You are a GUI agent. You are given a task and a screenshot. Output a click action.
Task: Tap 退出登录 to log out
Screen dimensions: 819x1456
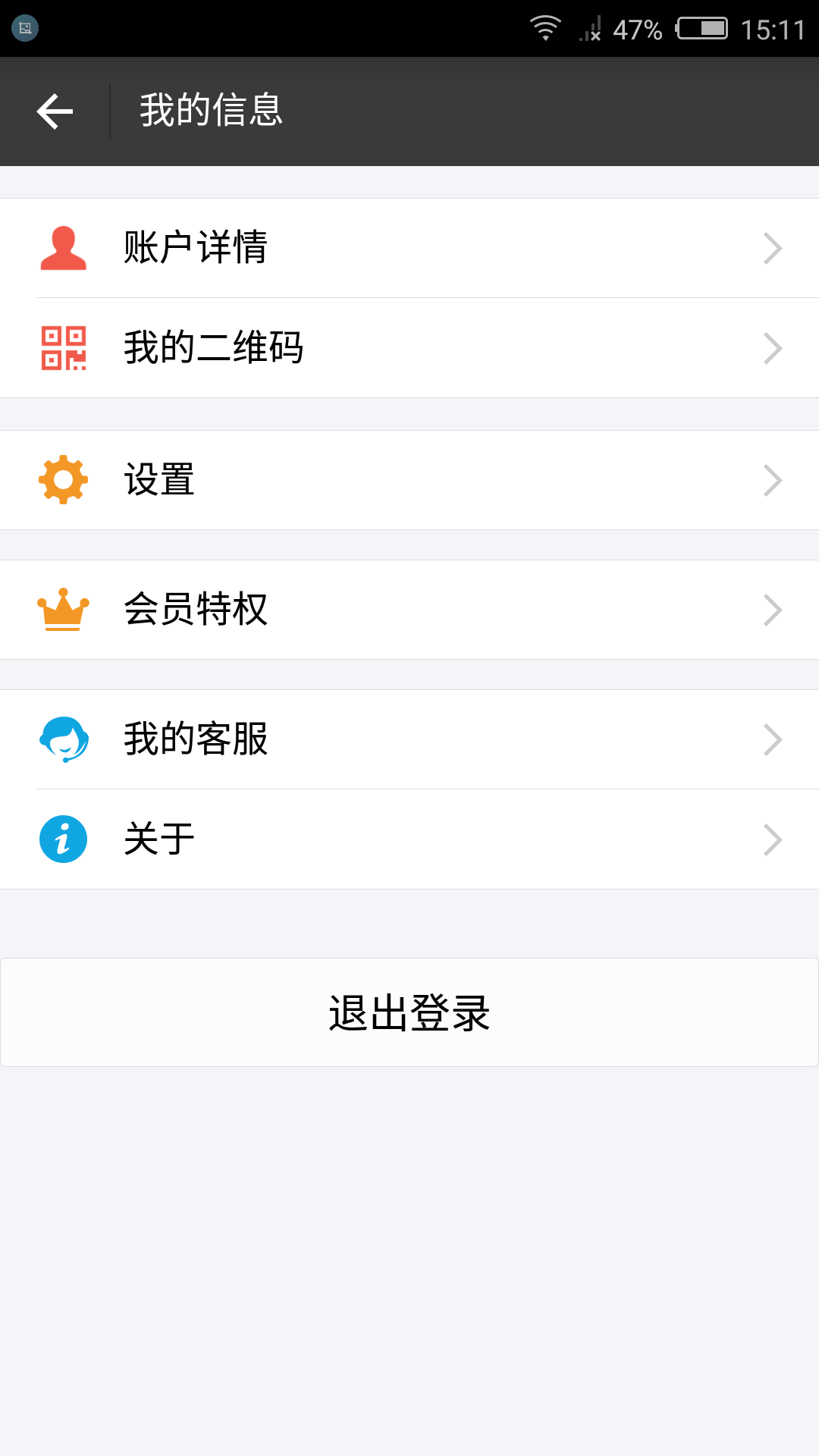409,1012
